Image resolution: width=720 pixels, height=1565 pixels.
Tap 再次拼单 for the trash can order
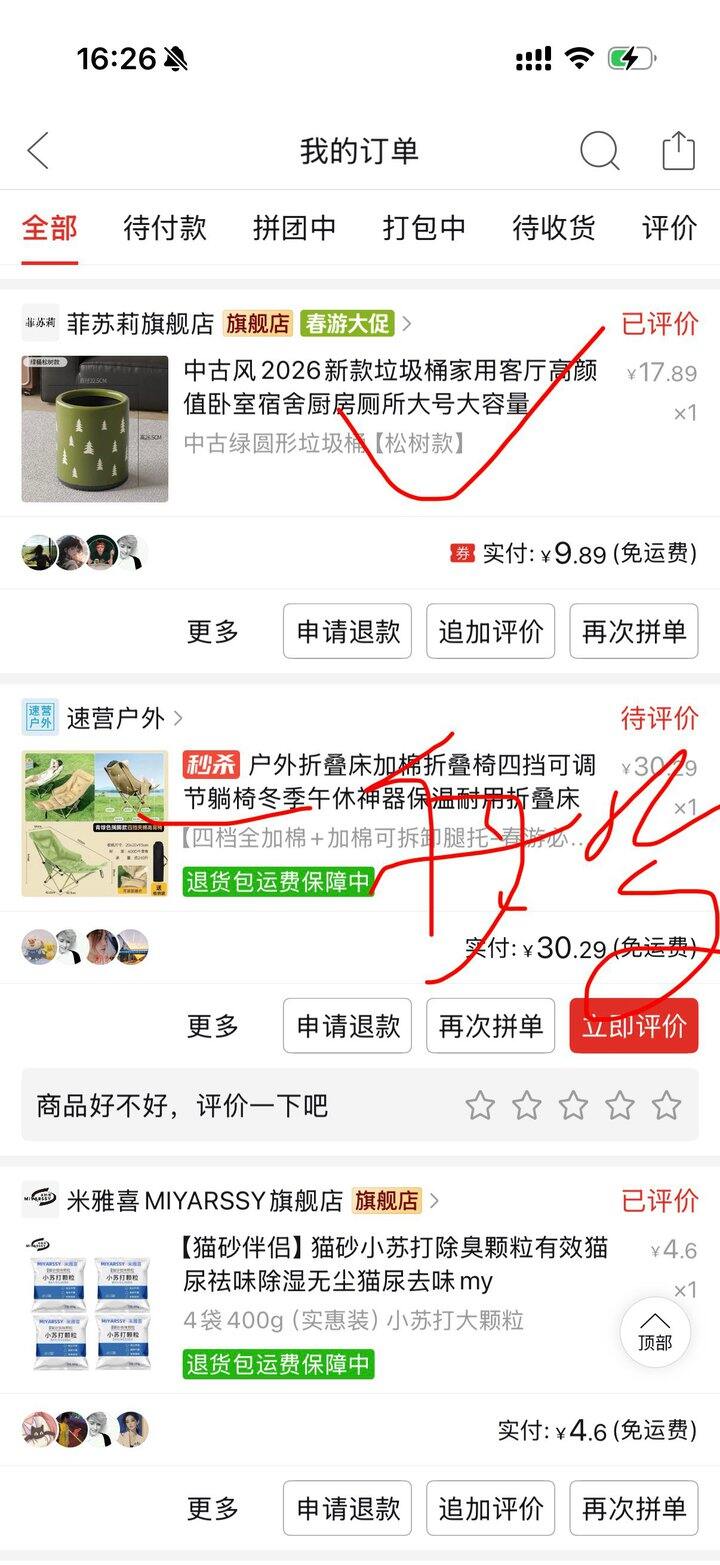(633, 631)
